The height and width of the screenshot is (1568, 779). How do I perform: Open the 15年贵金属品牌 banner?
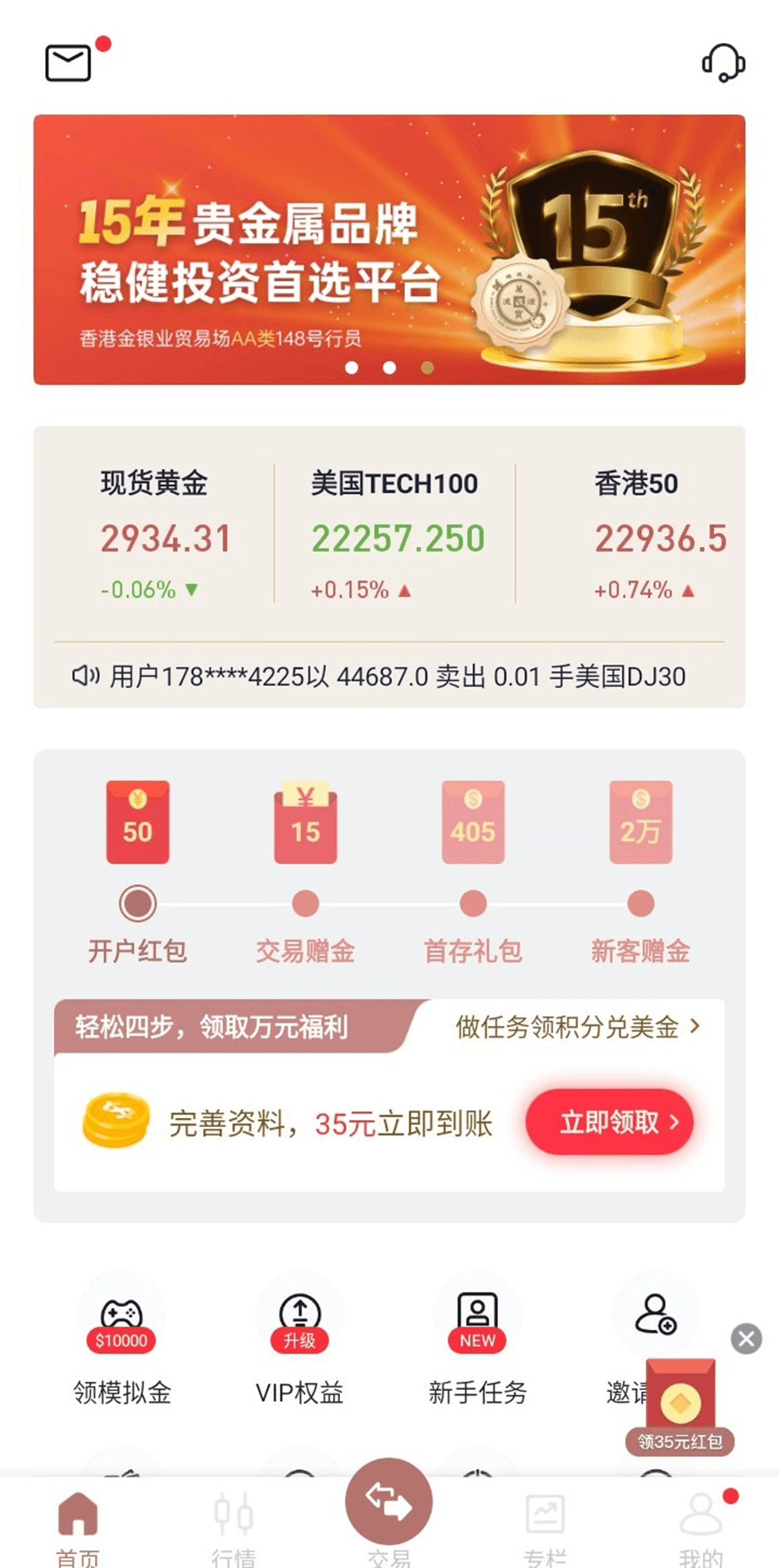tap(389, 249)
